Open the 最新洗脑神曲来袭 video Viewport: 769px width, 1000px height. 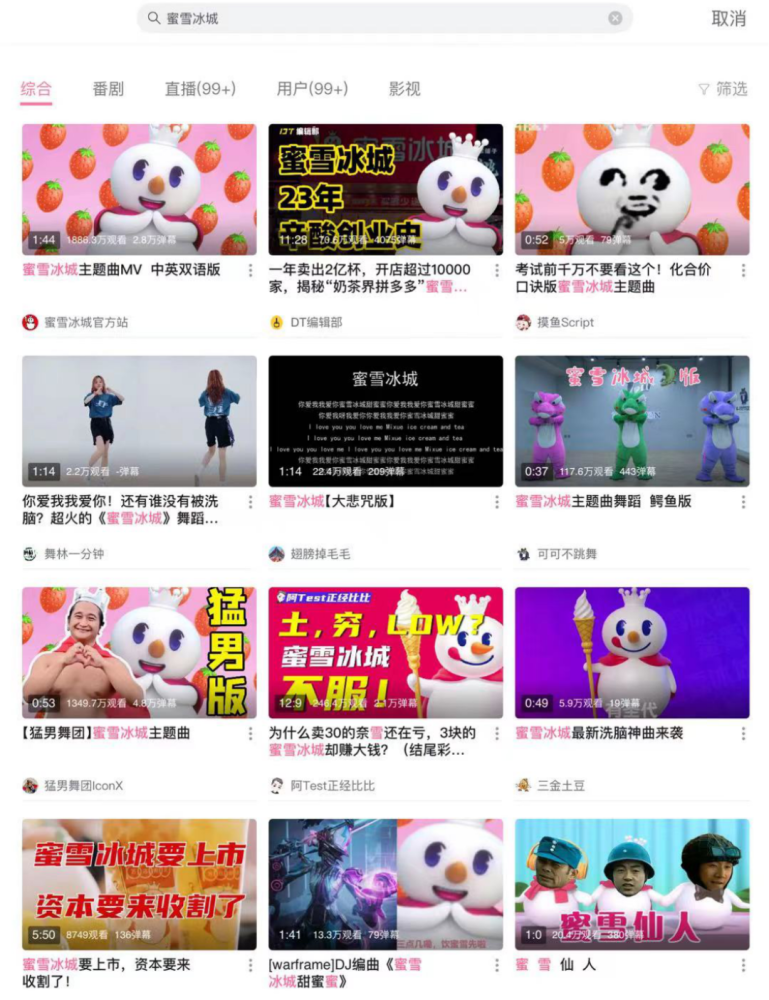632,652
